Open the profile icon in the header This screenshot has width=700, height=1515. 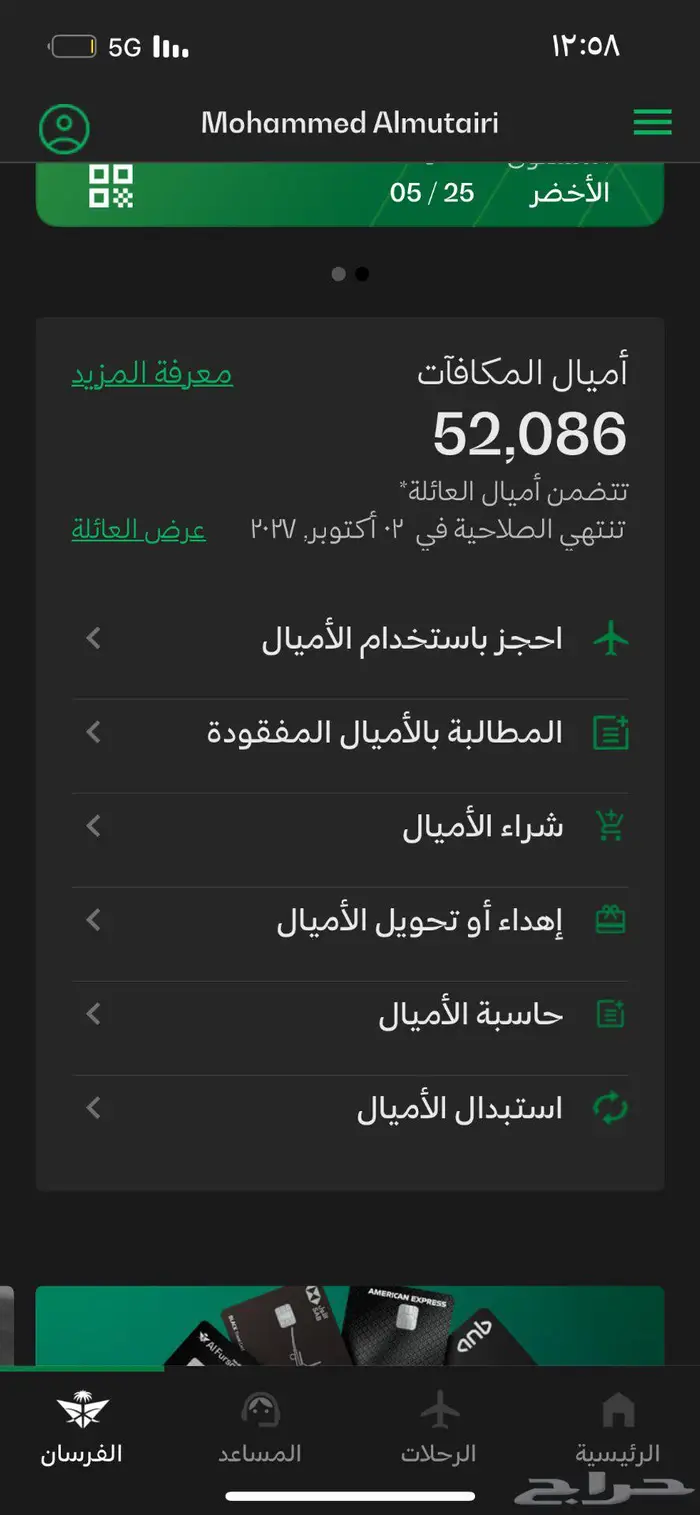point(64,128)
